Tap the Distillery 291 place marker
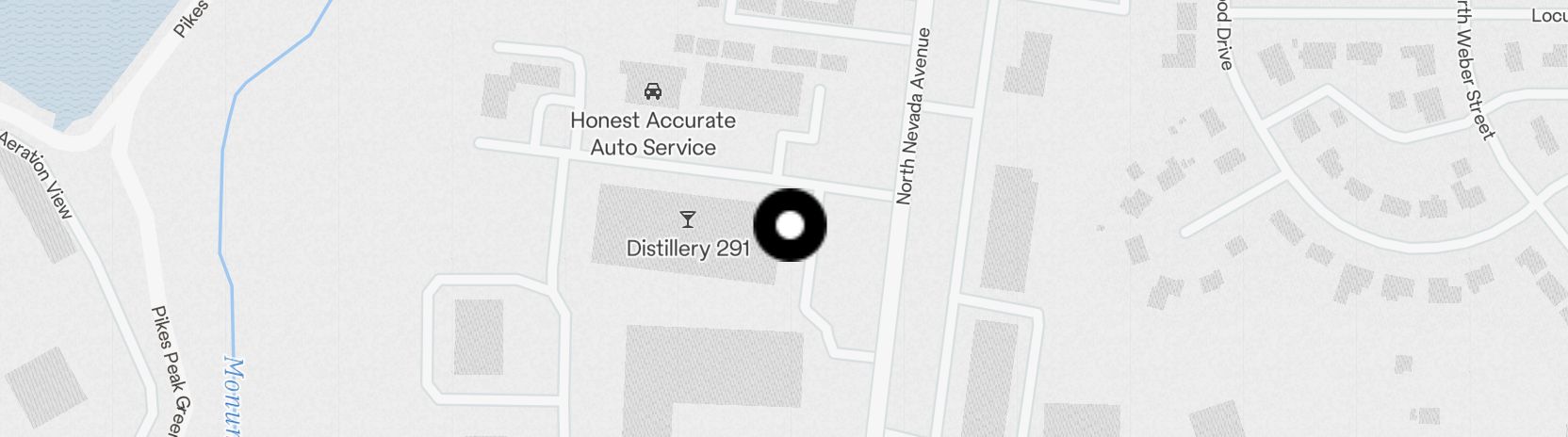The width and height of the screenshot is (1568, 437). pos(688,220)
